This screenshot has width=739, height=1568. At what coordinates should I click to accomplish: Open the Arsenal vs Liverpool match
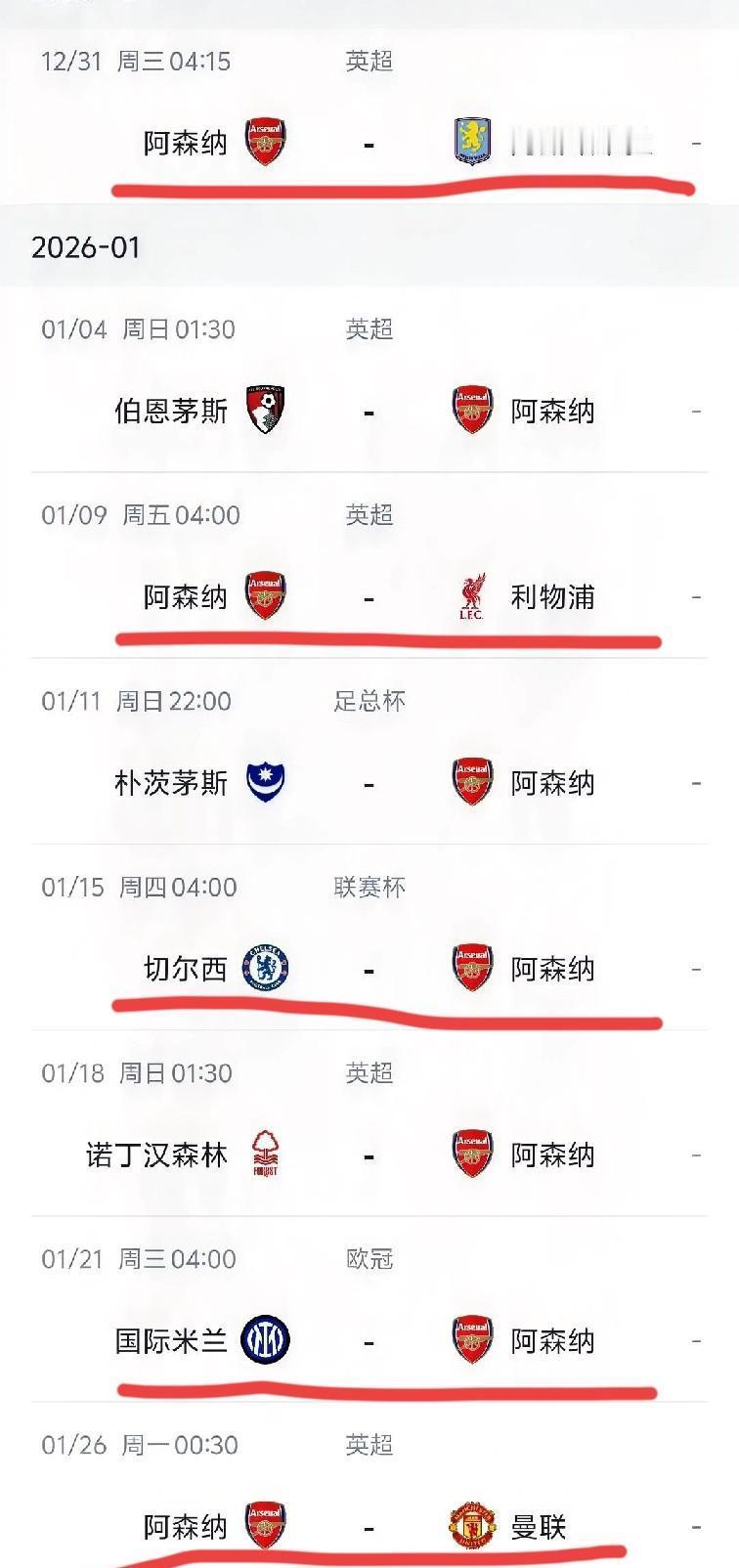pyautogui.click(x=369, y=596)
